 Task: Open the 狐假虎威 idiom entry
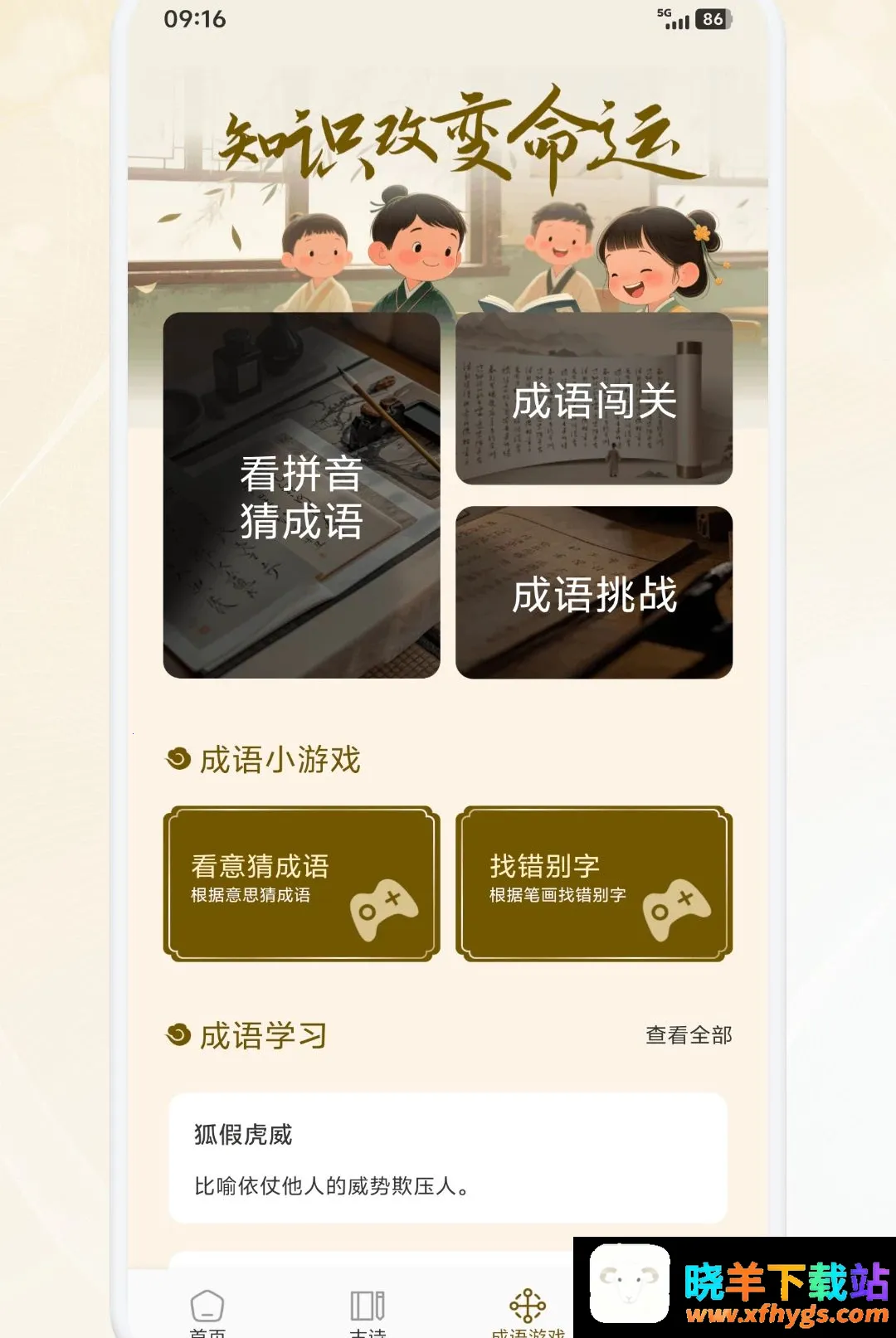point(448,1158)
